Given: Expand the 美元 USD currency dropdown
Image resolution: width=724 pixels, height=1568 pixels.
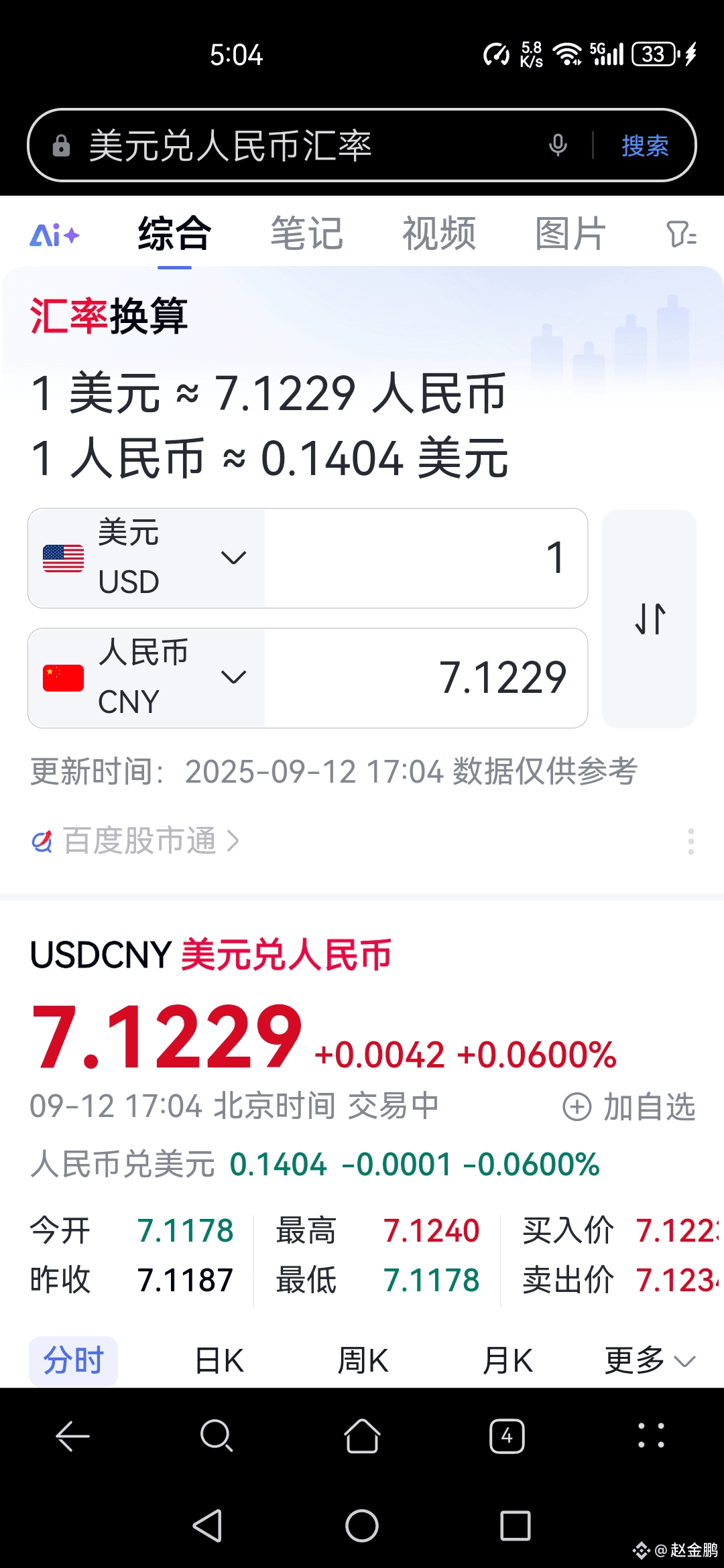Looking at the screenshot, I should pos(146,558).
